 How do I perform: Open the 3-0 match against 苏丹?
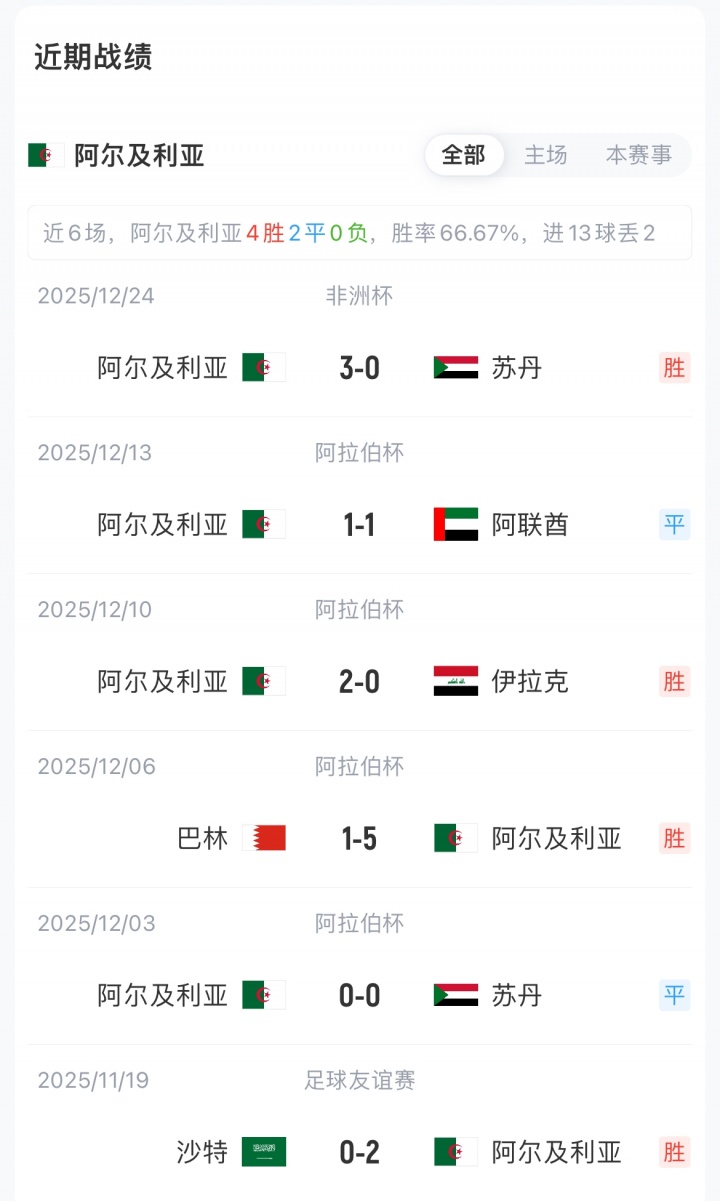(x=359, y=368)
